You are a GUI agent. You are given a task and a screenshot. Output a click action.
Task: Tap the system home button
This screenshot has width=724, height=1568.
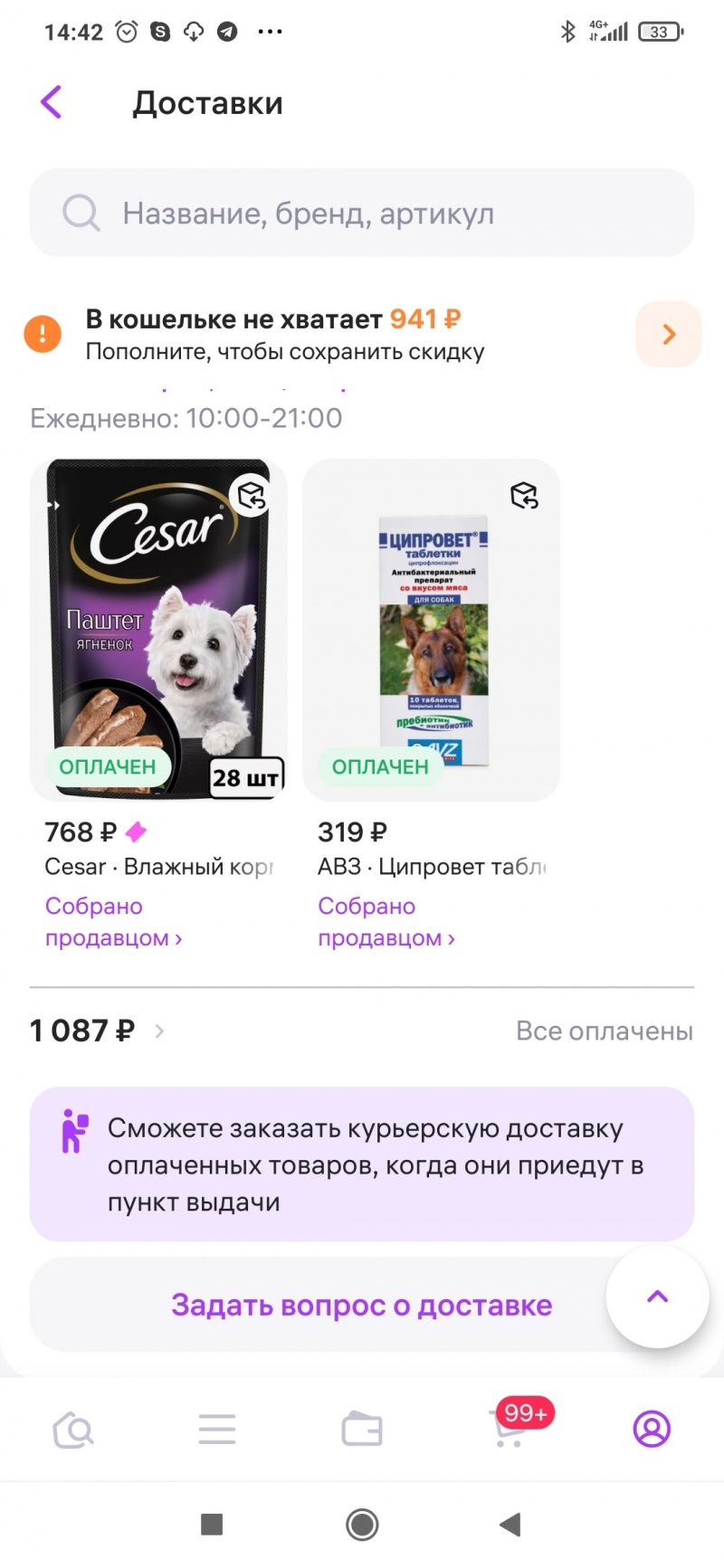362,1525
